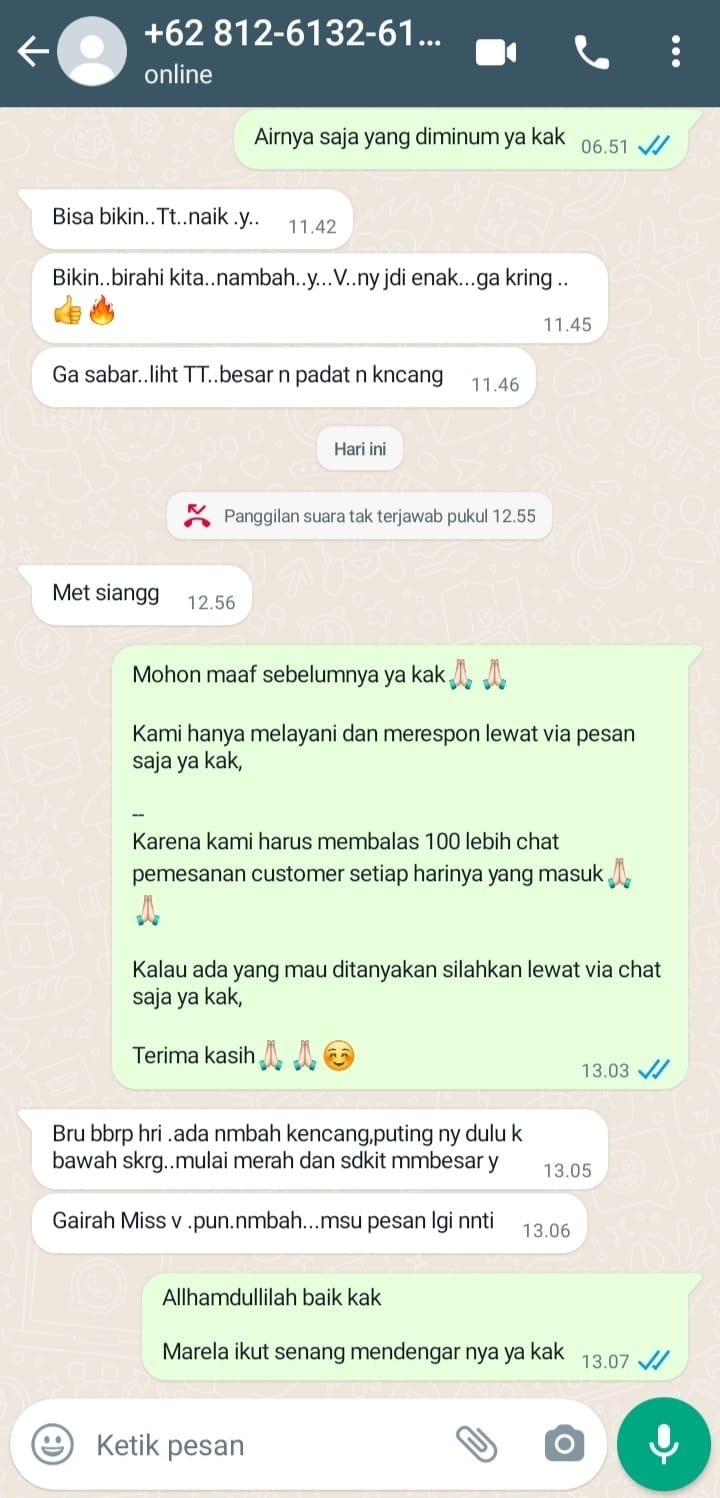Screen dimensions: 720x1498
Task: Open contact profile photo
Action: click(92, 52)
